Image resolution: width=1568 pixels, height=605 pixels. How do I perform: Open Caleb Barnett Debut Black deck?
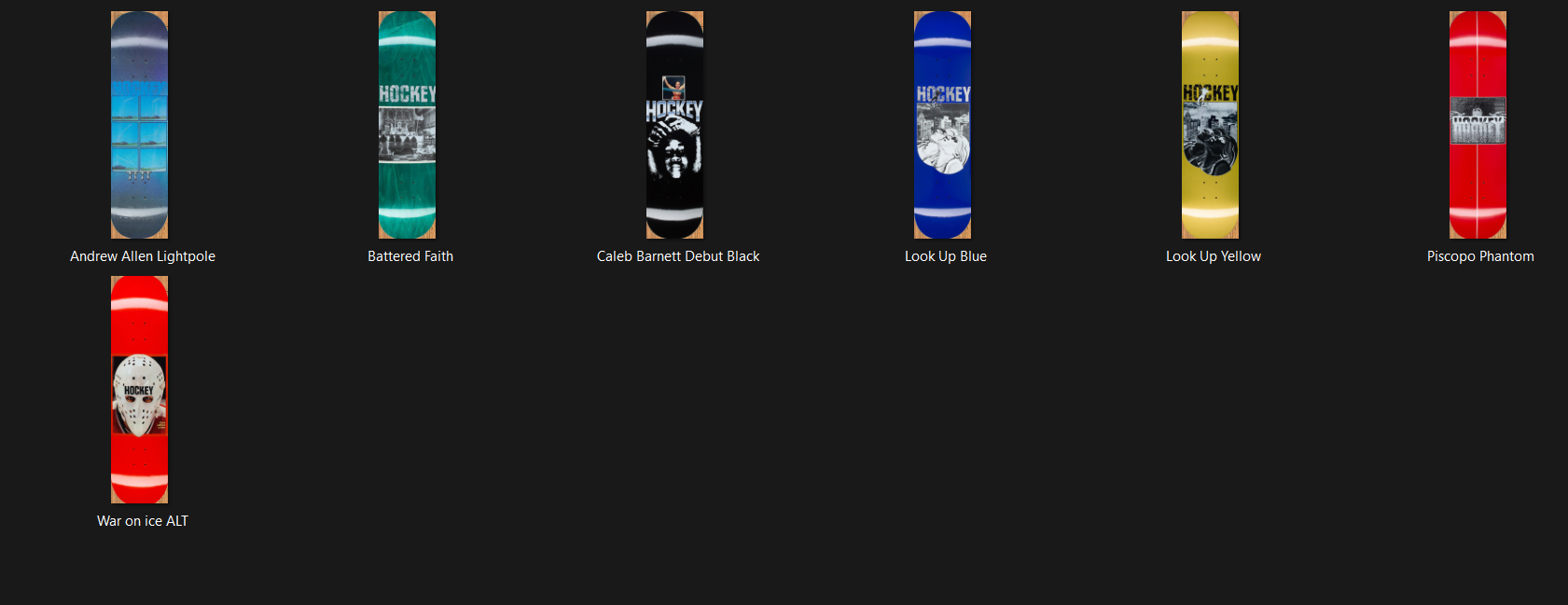pyautogui.click(x=674, y=125)
